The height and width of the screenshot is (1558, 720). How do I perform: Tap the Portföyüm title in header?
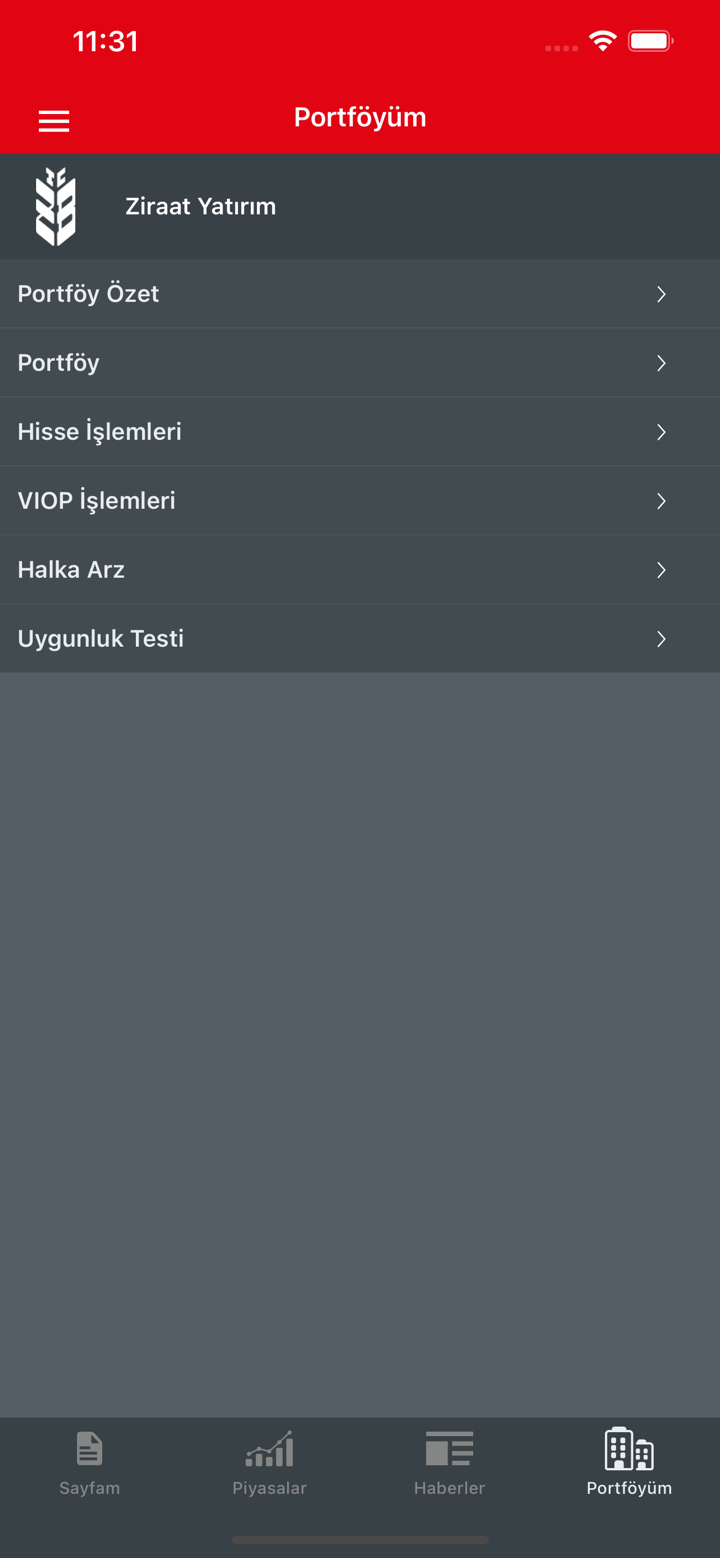[x=360, y=117]
